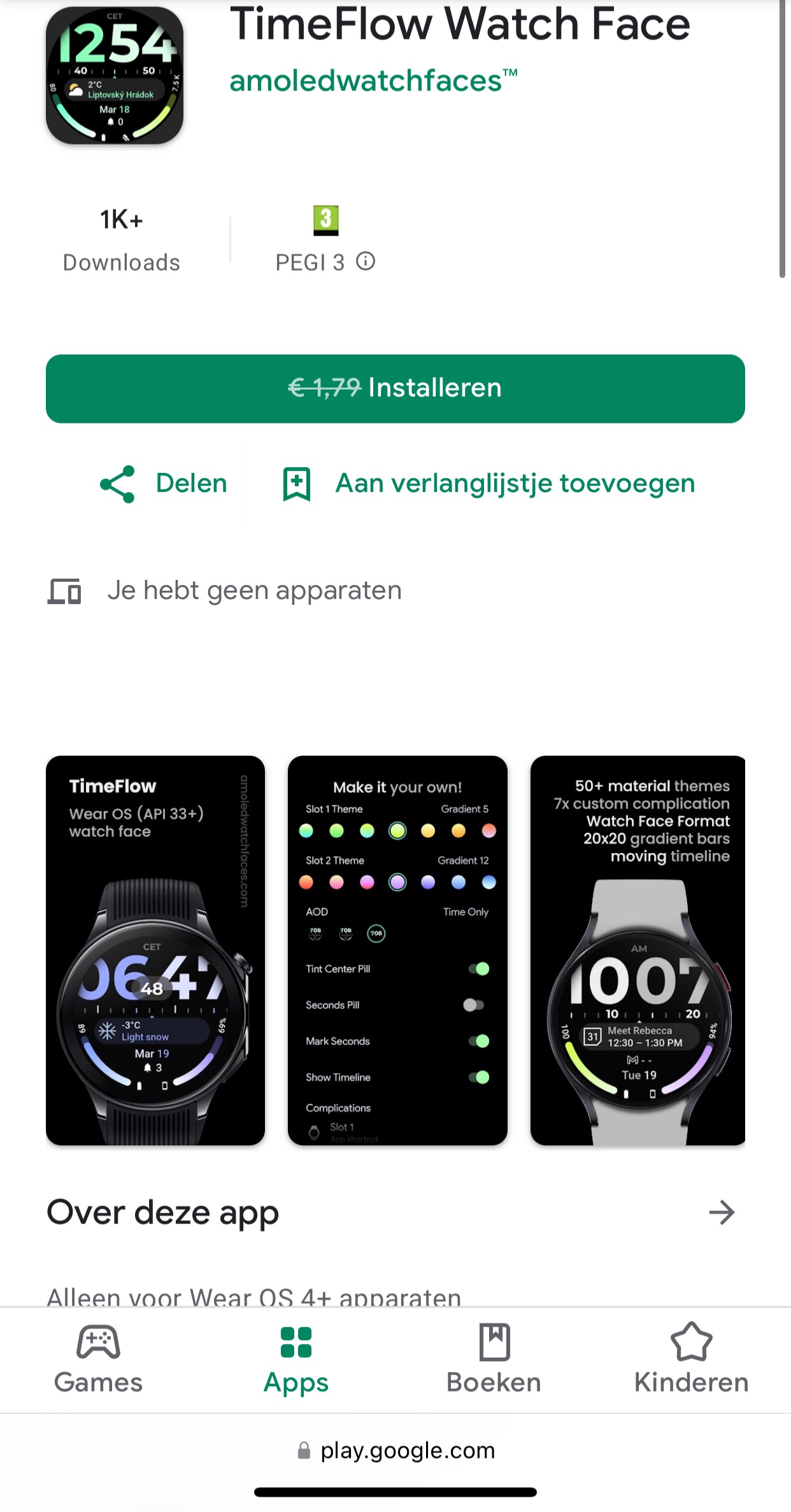This screenshot has width=791, height=1512.
Task: Click the devices icon beside 'Je hebt geen apparaten'
Action: tap(64, 591)
